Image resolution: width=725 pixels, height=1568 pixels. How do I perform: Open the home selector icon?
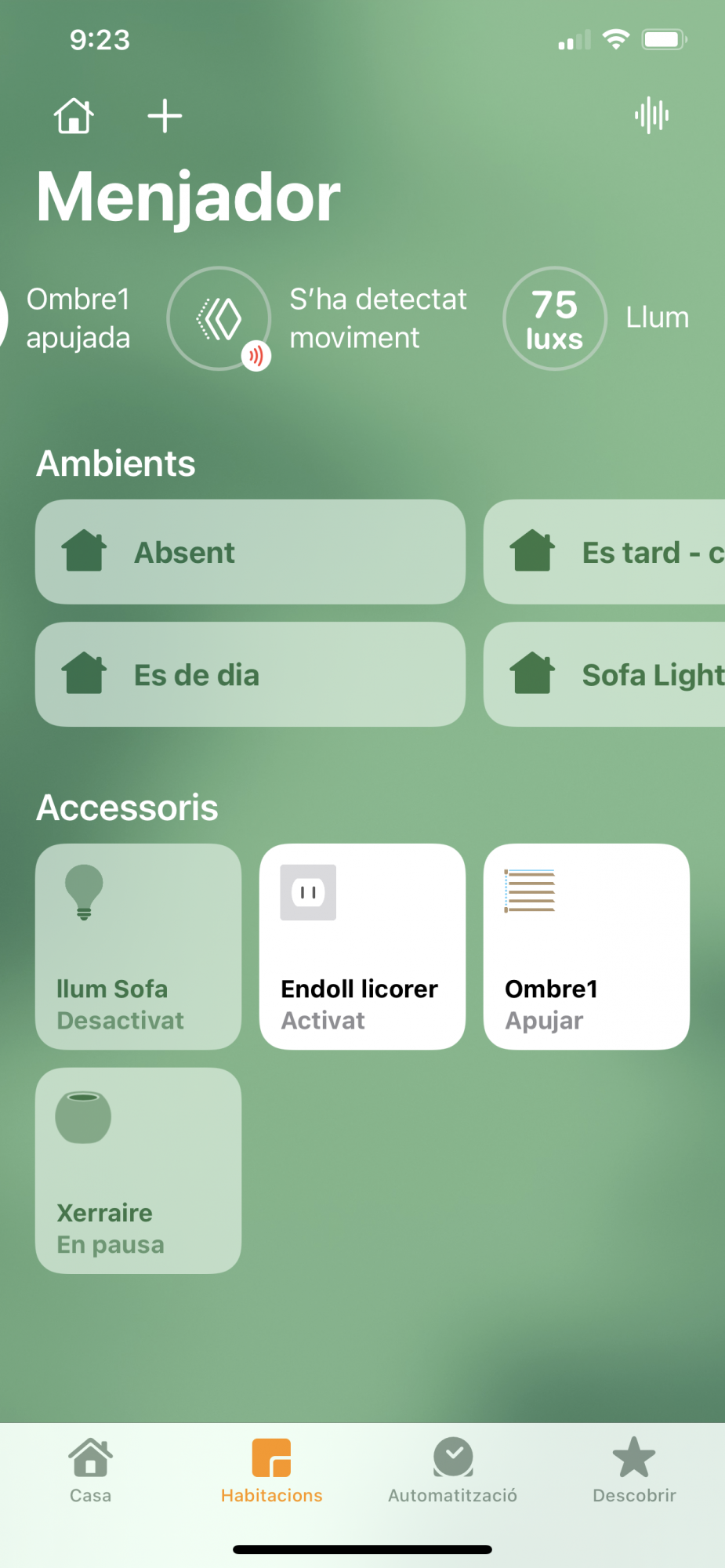[74, 116]
